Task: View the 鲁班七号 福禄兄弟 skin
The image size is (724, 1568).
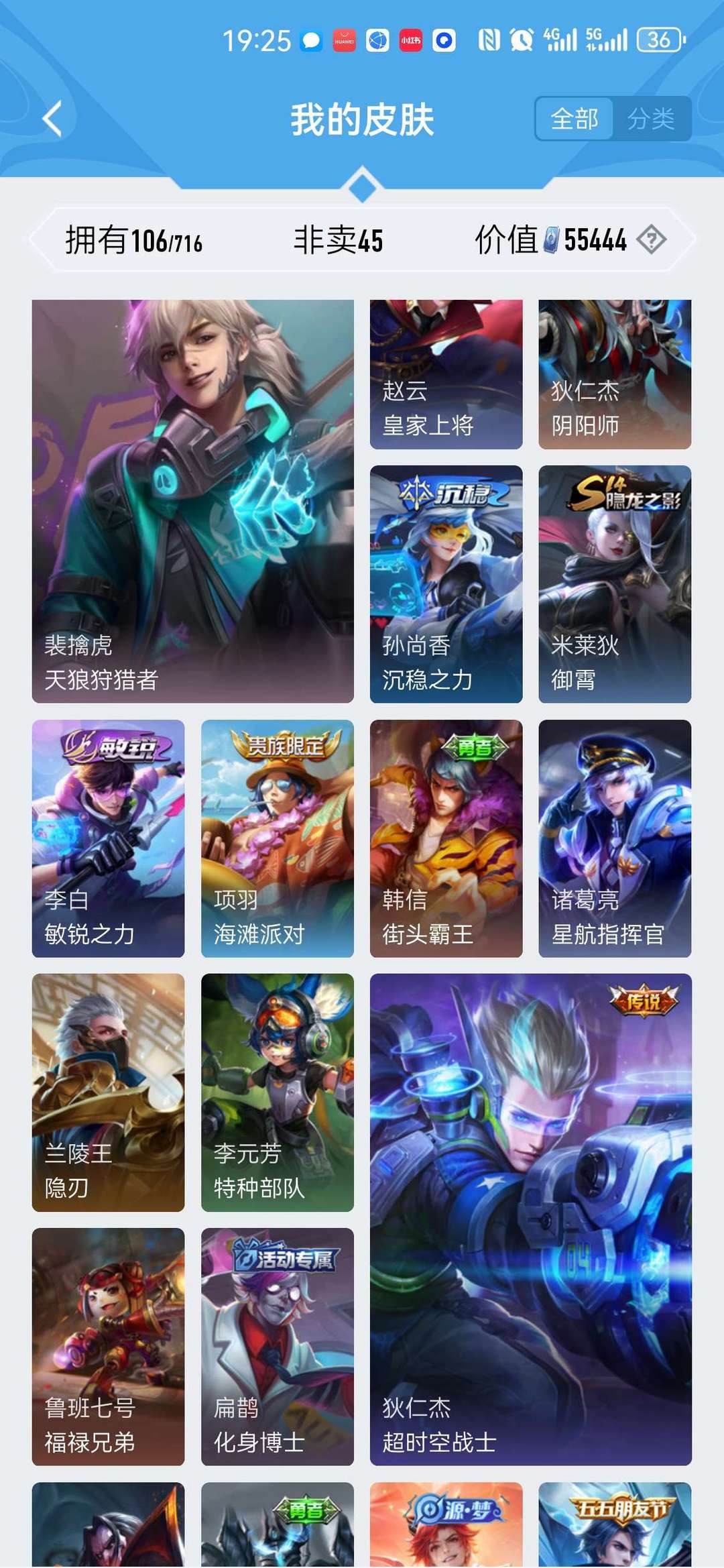Action: point(109,1347)
